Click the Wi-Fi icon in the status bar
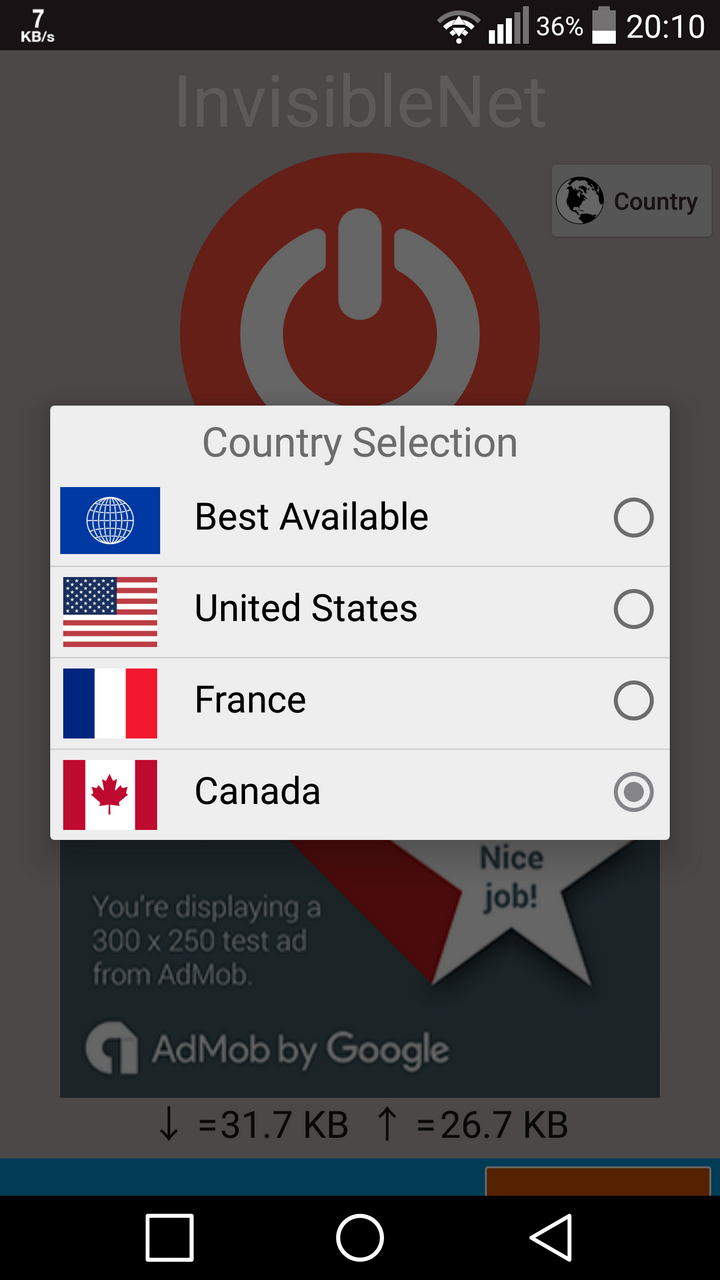Image resolution: width=720 pixels, height=1280 pixels. (457, 27)
